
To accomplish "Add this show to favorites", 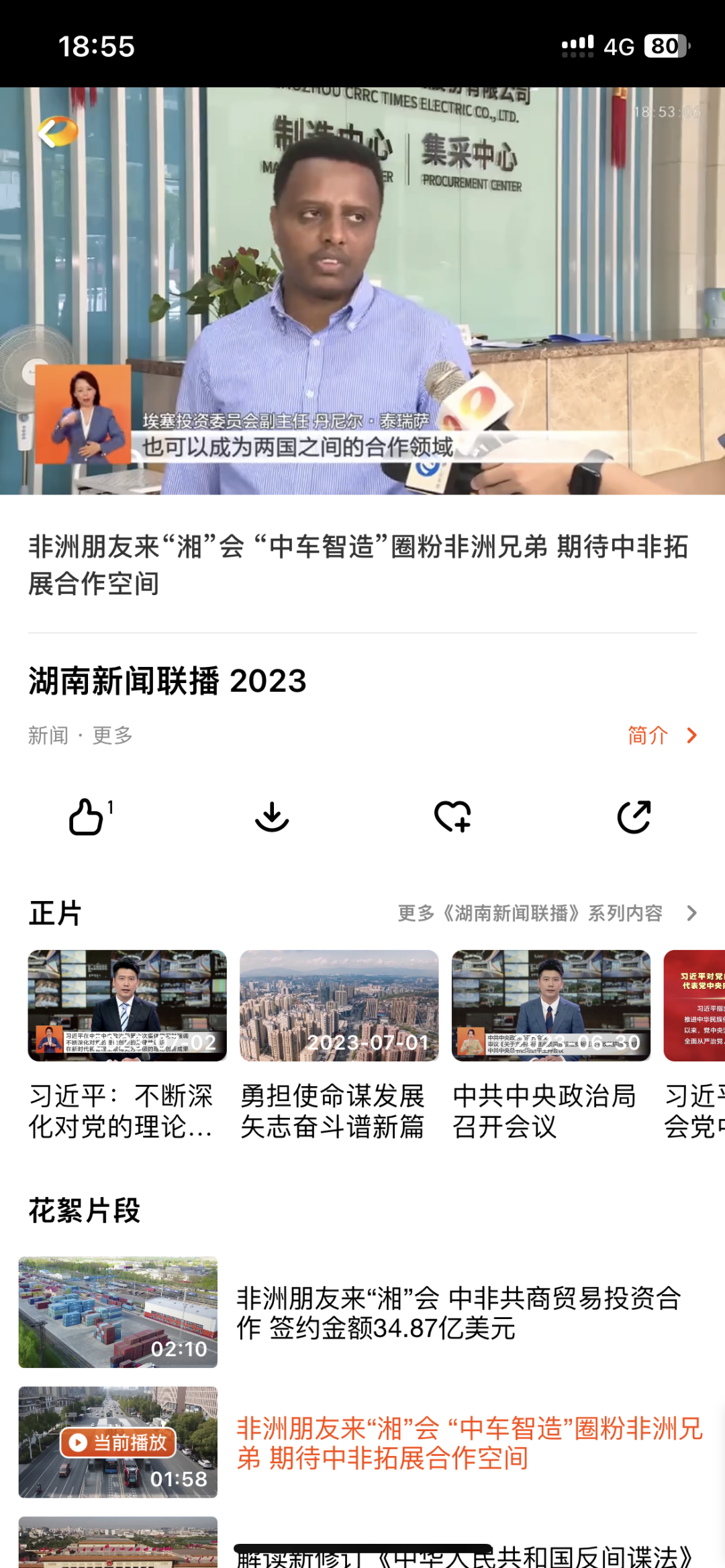I will [452, 816].
